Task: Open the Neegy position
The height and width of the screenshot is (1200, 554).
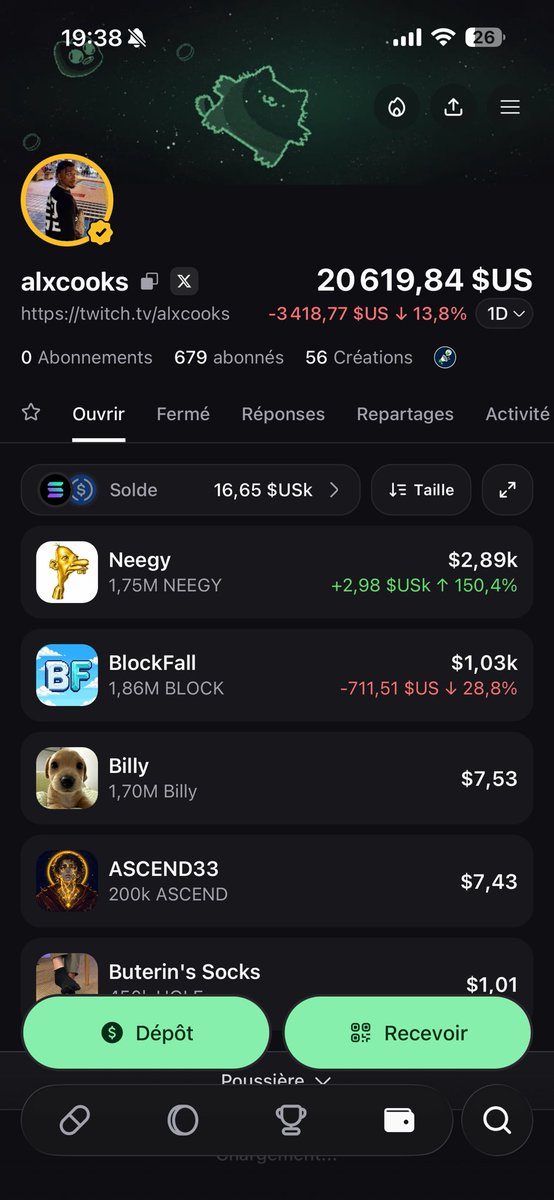Action: click(x=277, y=572)
